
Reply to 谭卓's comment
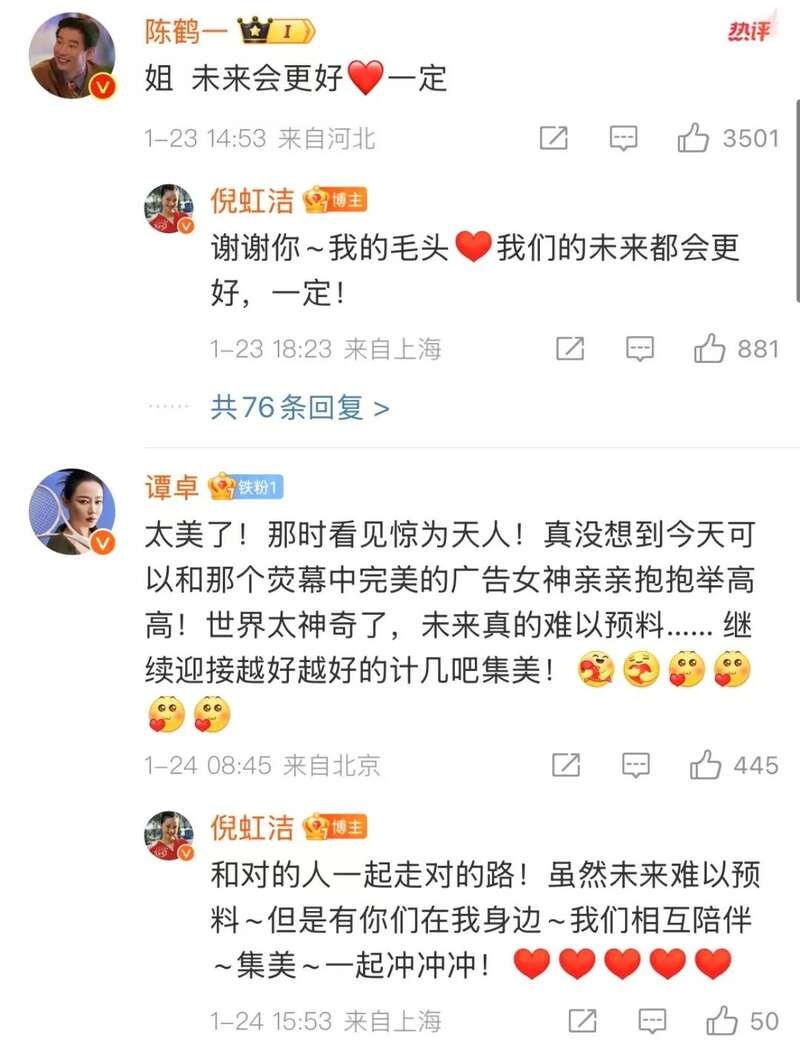636,766
